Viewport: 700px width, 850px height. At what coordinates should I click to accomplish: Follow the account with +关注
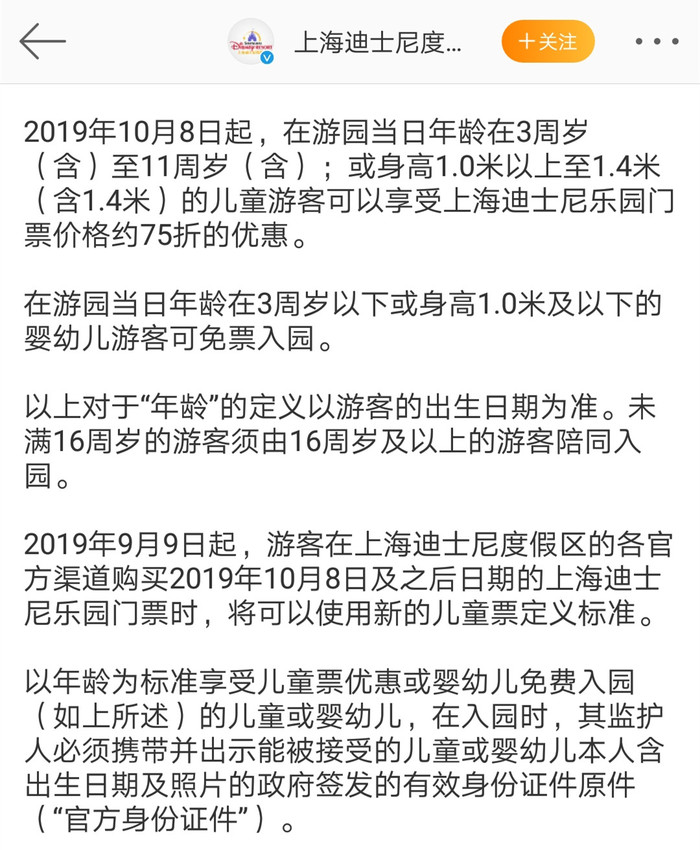tap(548, 42)
